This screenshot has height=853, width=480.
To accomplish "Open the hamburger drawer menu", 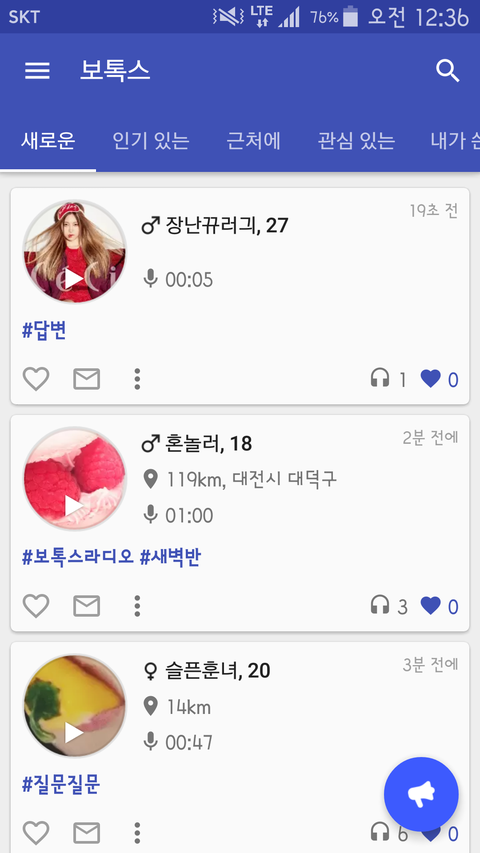I will (37, 71).
